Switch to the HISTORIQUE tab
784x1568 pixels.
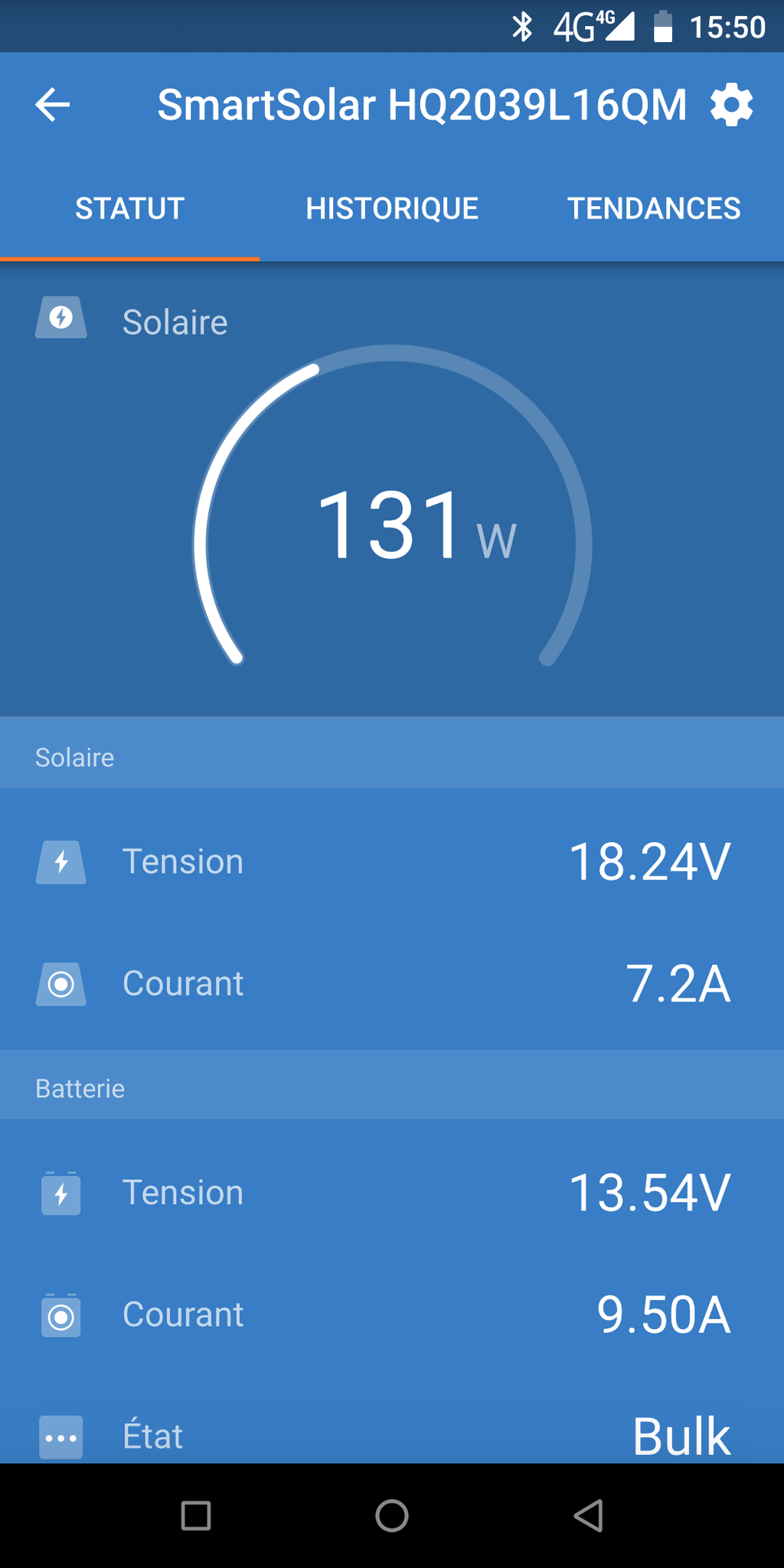tap(392, 208)
